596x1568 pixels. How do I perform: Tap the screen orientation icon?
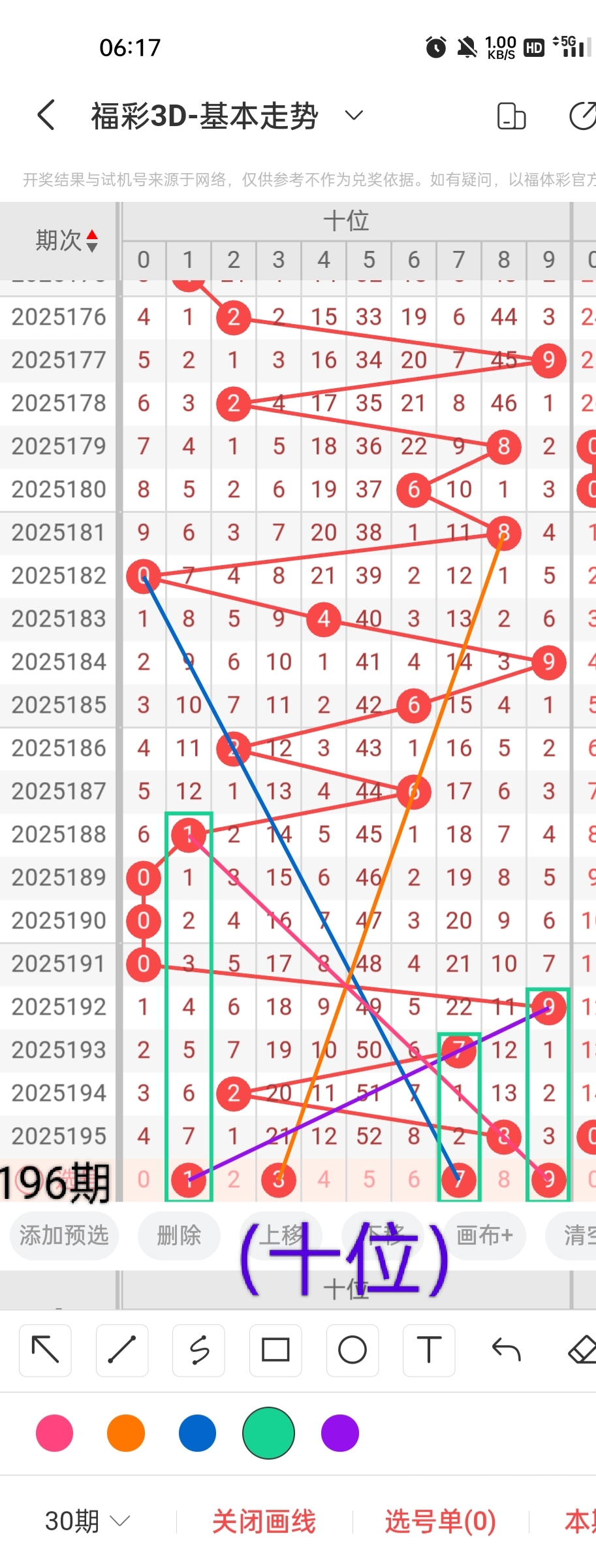tap(511, 116)
